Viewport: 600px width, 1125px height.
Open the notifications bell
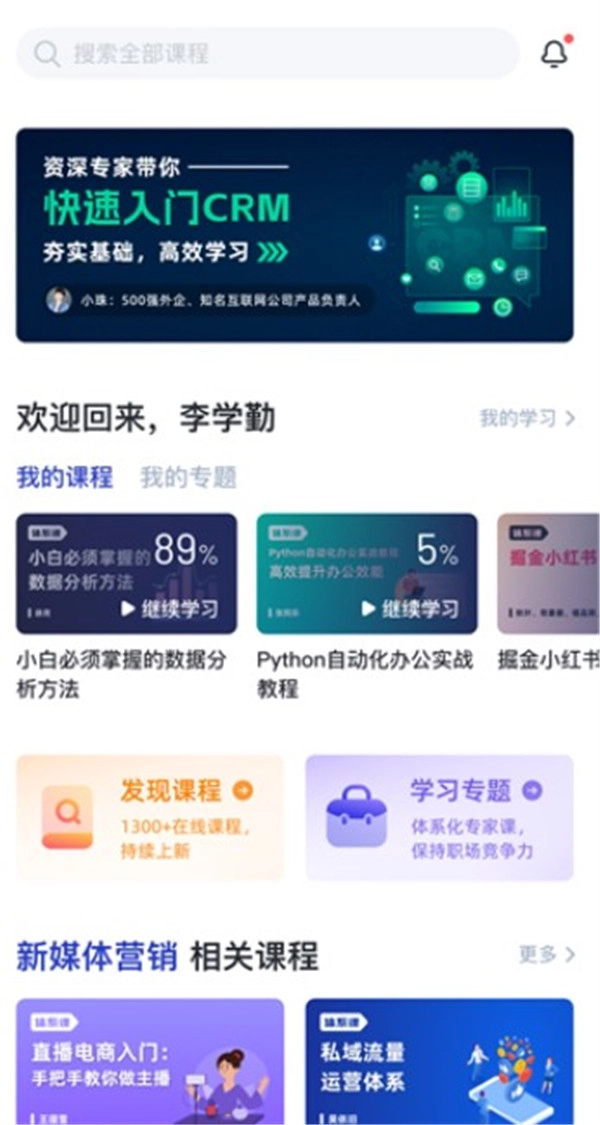pyautogui.click(x=554, y=54)
